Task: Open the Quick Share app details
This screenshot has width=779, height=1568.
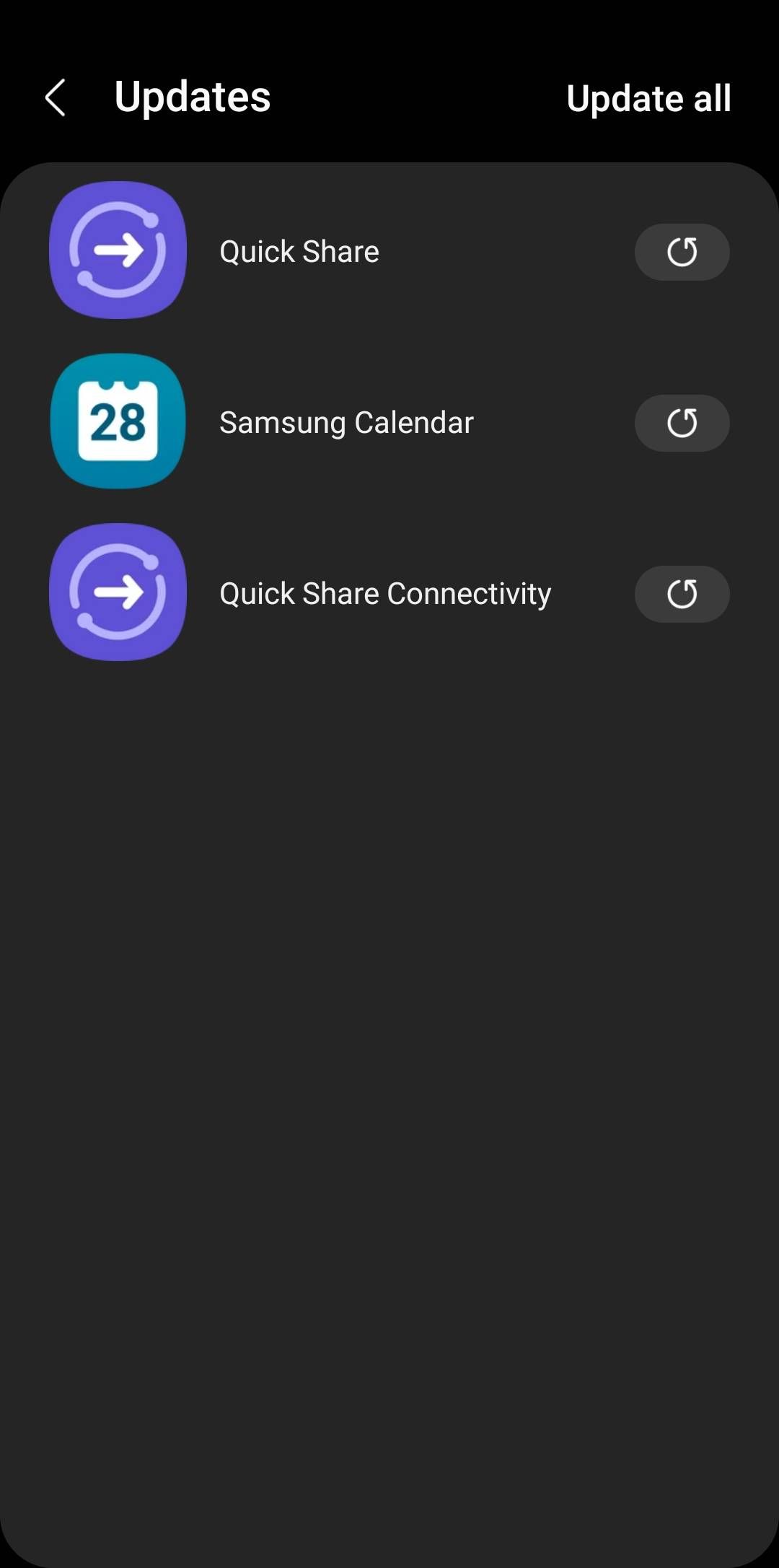Action: (299, 252)
